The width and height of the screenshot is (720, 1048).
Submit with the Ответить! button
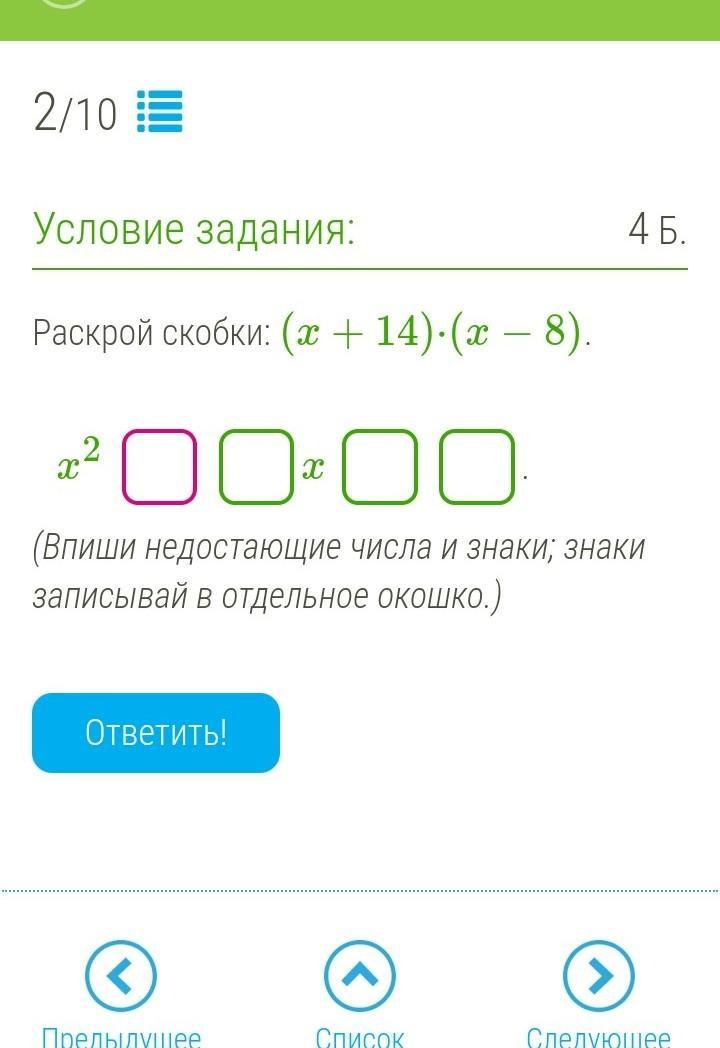coord(156,733)
